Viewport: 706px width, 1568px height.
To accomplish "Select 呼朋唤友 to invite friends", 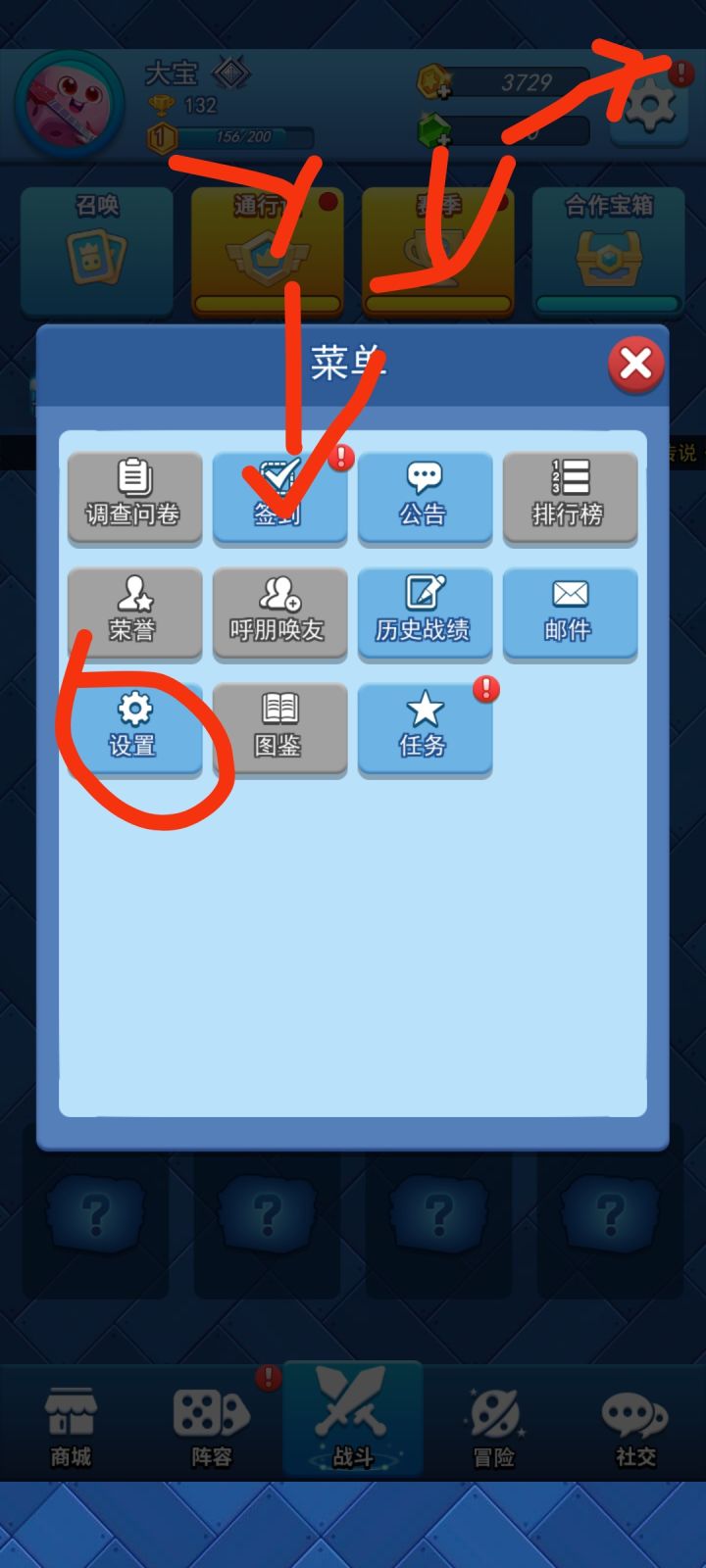I will point(280,612).
